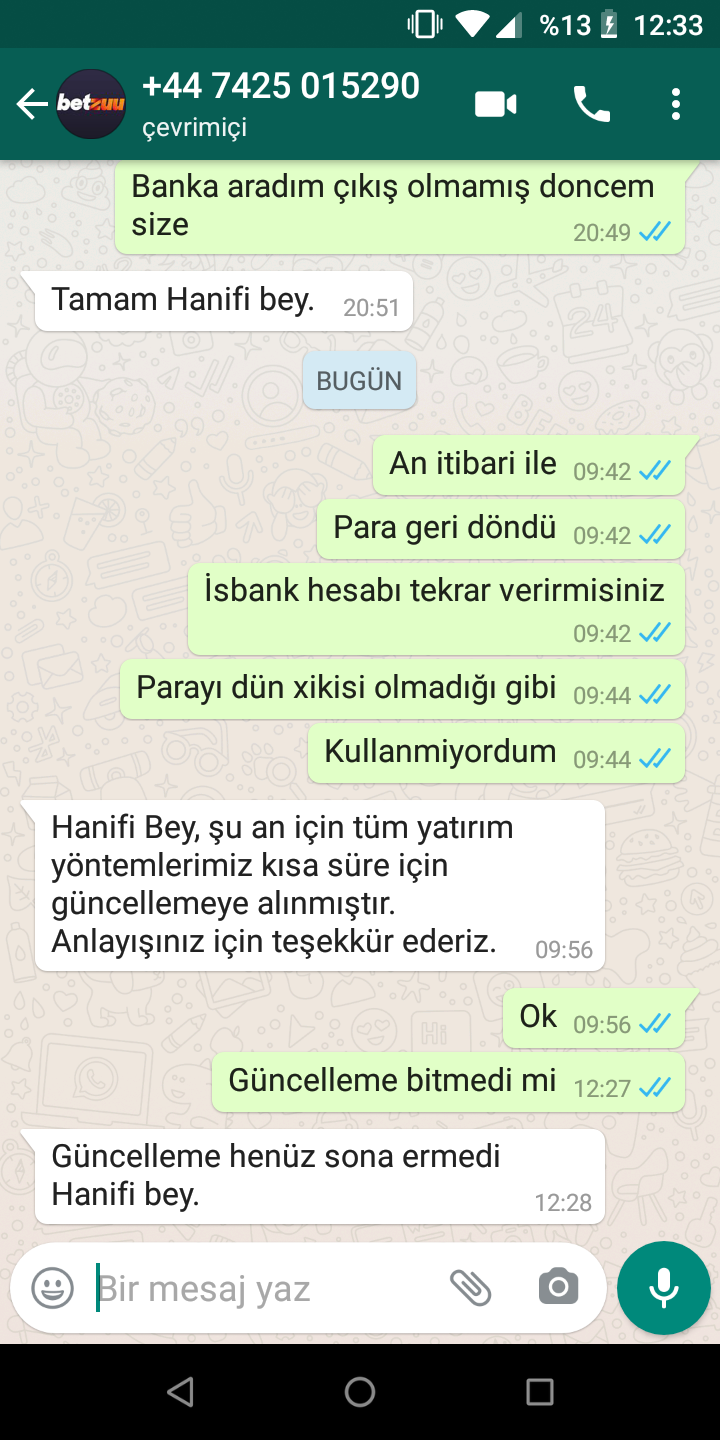
Task: Open the camera from the message bar
Action: click(x=558, y=1288)
